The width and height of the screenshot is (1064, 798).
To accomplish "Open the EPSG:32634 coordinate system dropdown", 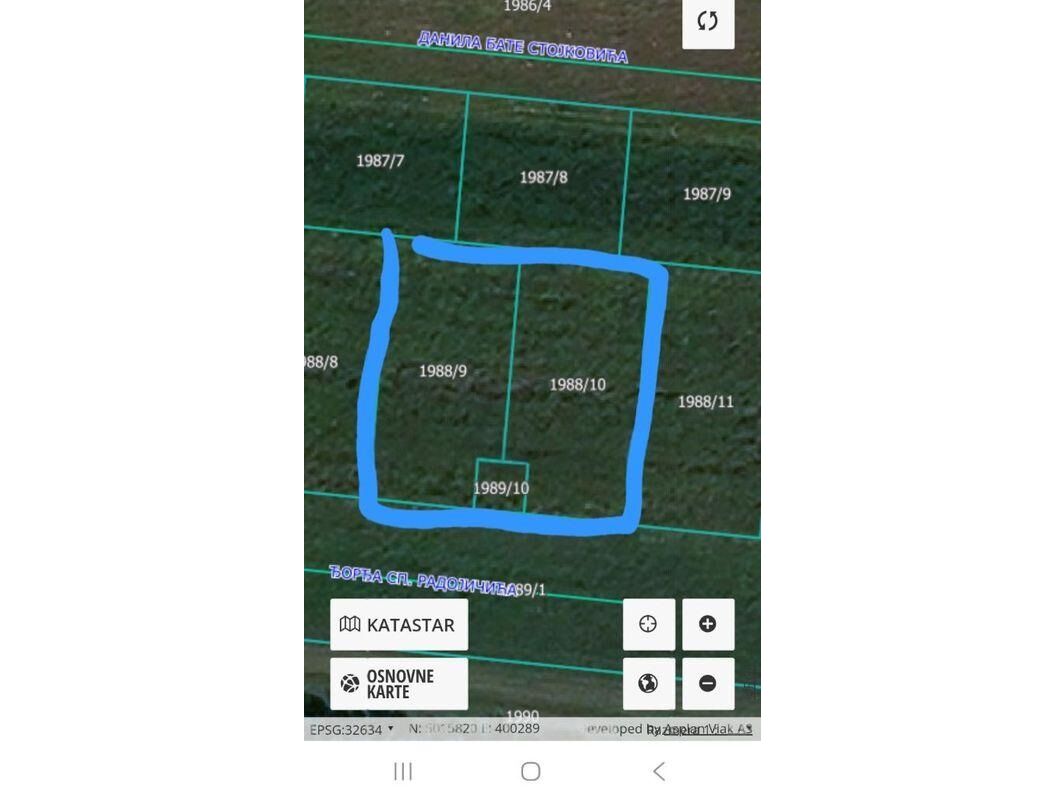I will 352,729.
